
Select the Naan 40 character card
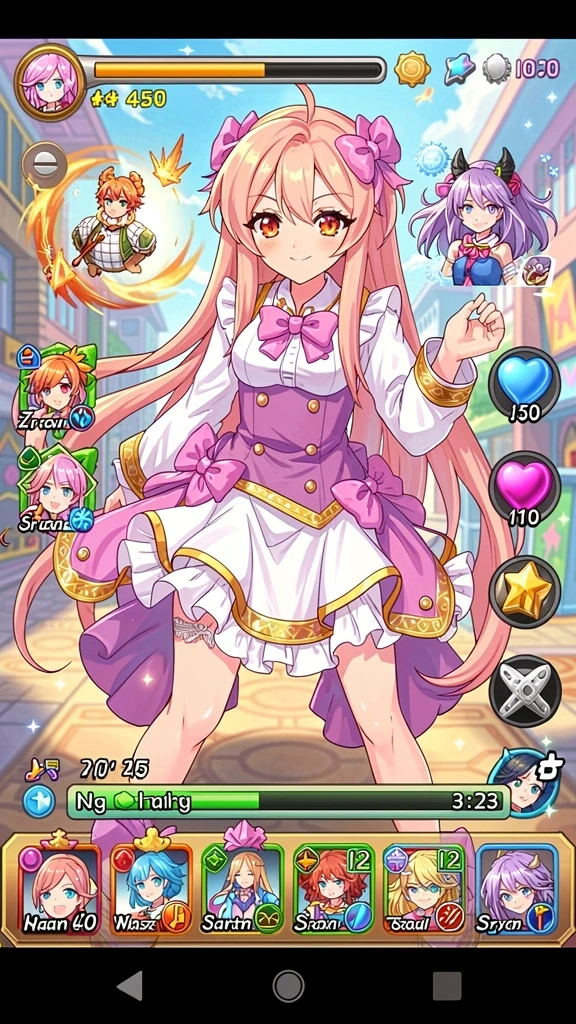pyautogui.click(x=59, y=889)
